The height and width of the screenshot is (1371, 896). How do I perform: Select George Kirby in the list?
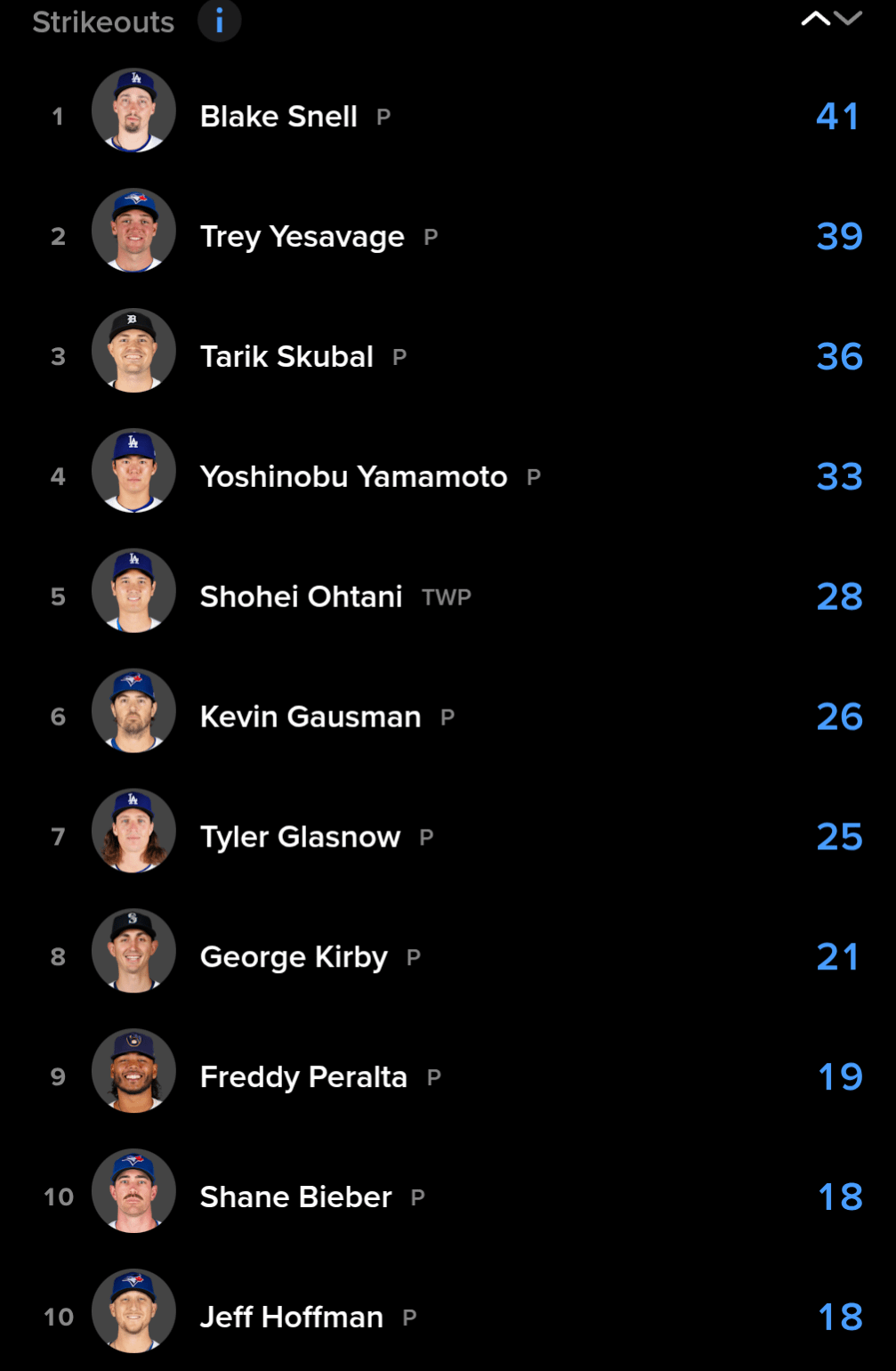(x=294, y=957)
